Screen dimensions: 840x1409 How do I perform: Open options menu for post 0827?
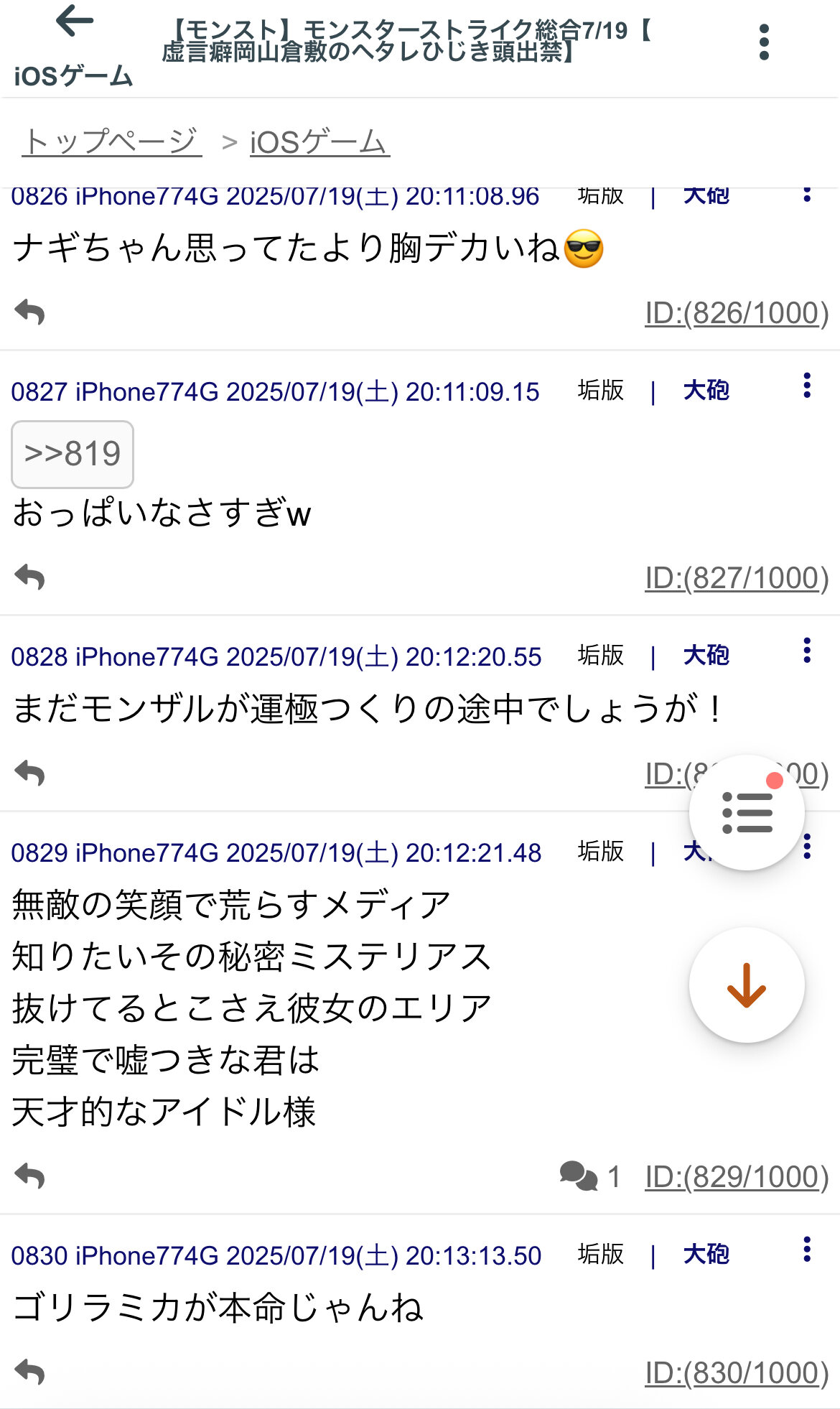pos(807,386)
